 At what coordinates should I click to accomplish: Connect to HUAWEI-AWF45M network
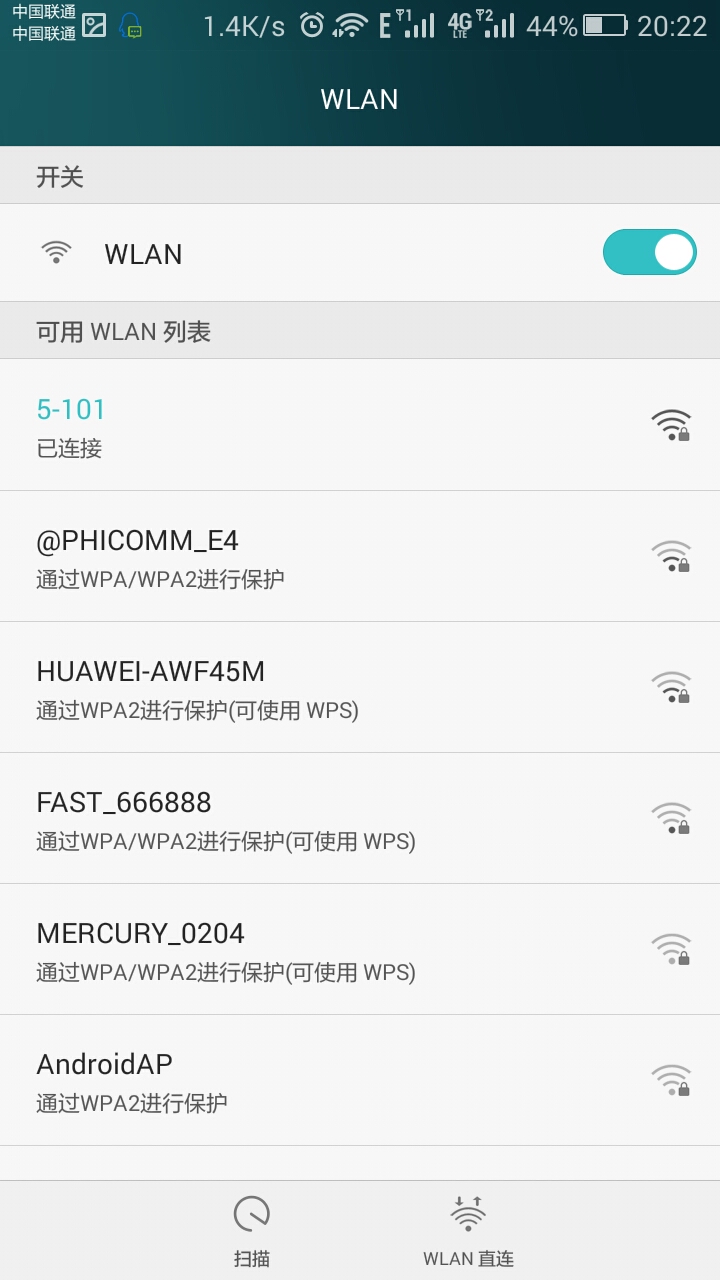[360, 687]
